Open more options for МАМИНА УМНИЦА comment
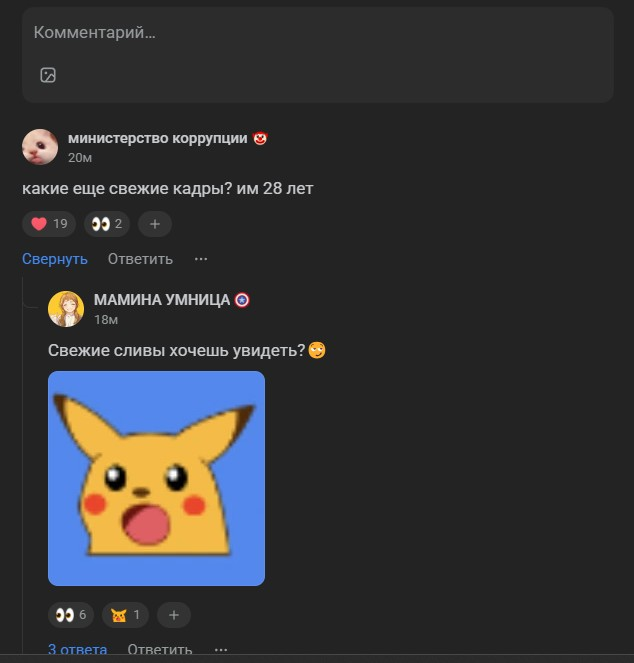Image resolution: width=634 pixels, height=663 pixels. 221,650
